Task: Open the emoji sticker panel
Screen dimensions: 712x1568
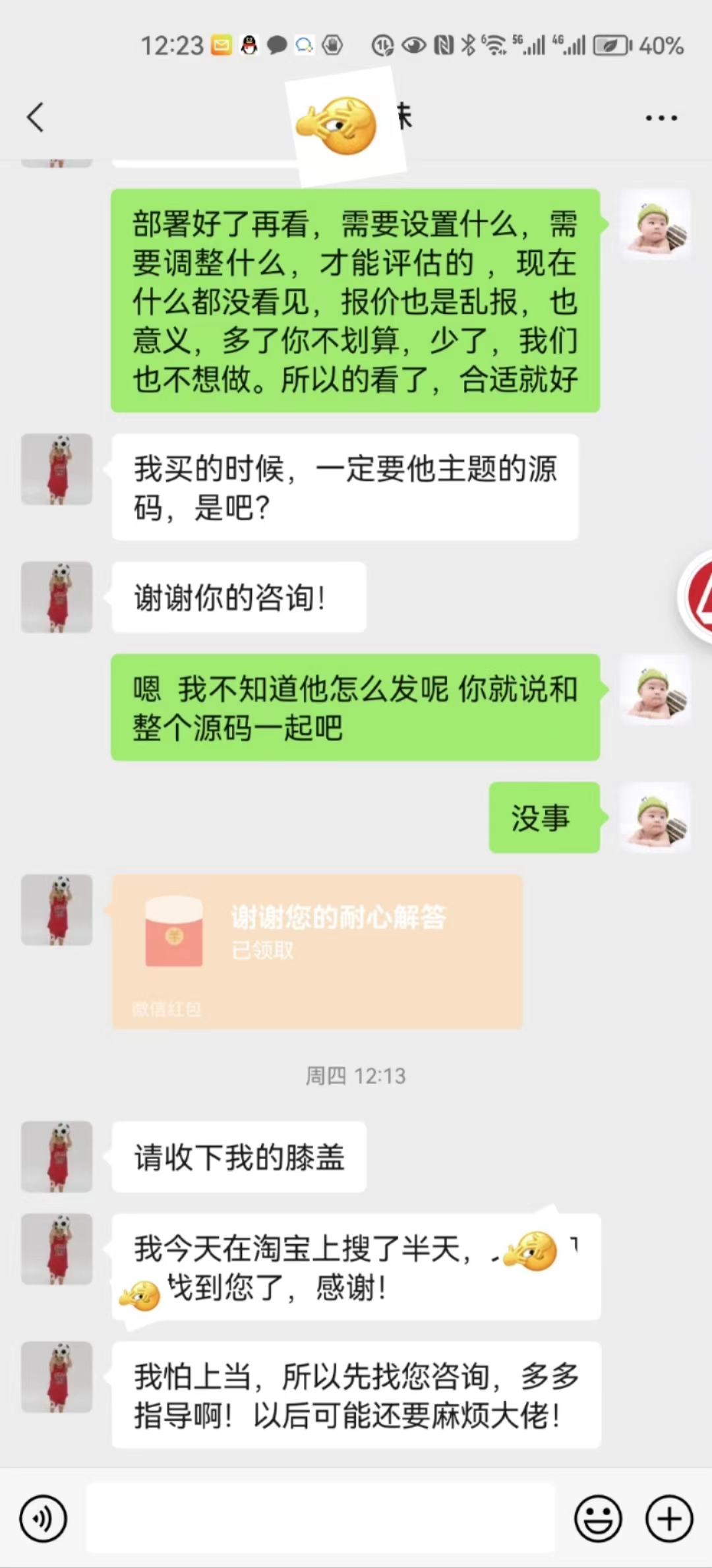Action: pyautogui.click(x=598, y=1519)
